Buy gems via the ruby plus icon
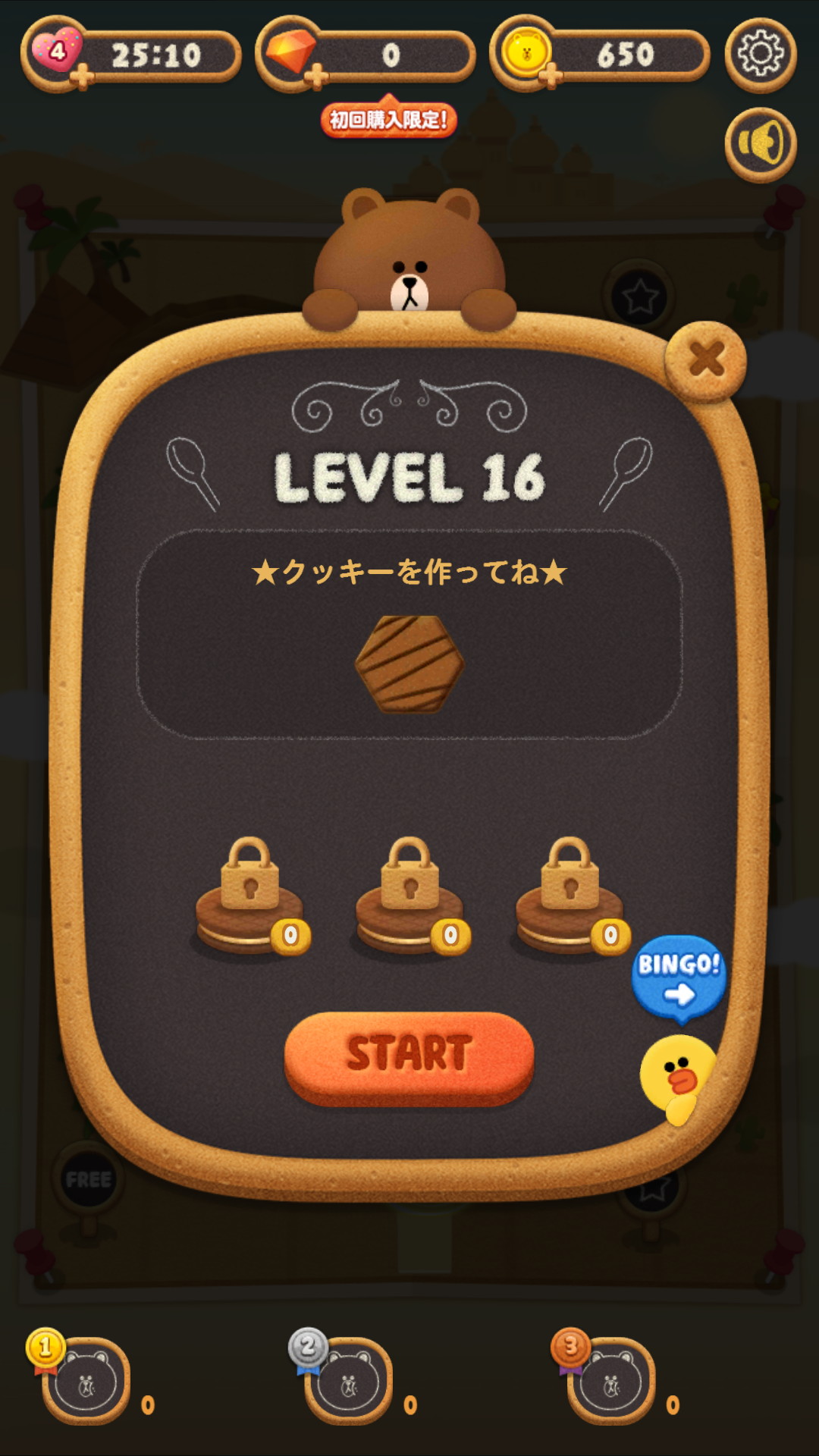 (x=316, y=76)
